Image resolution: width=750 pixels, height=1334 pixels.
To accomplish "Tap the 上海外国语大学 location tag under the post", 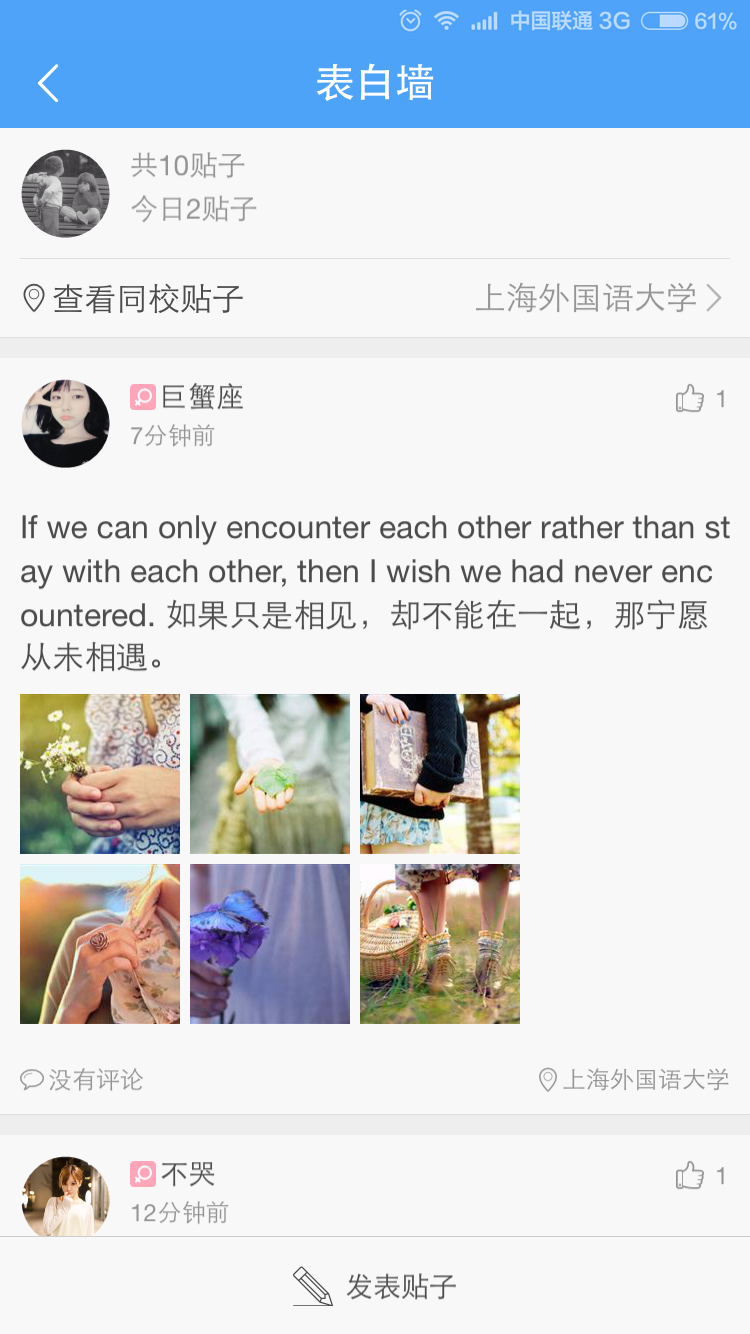I will 634,1080.
